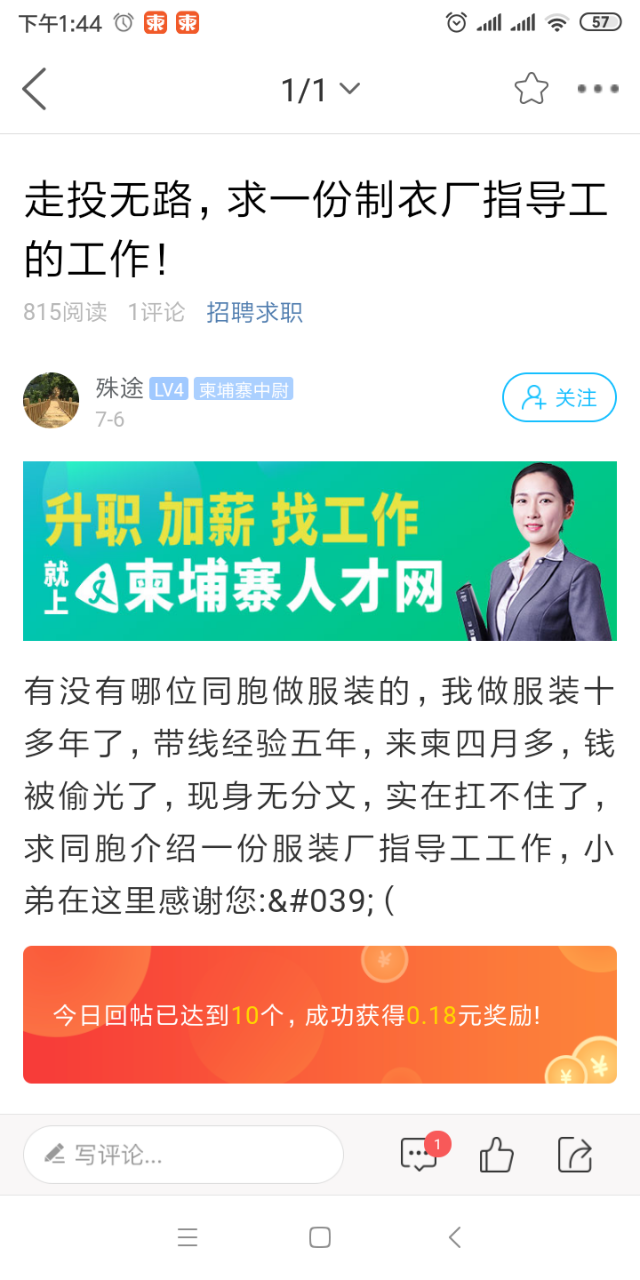Open the three-dot overflow menu

click(598, 89)
